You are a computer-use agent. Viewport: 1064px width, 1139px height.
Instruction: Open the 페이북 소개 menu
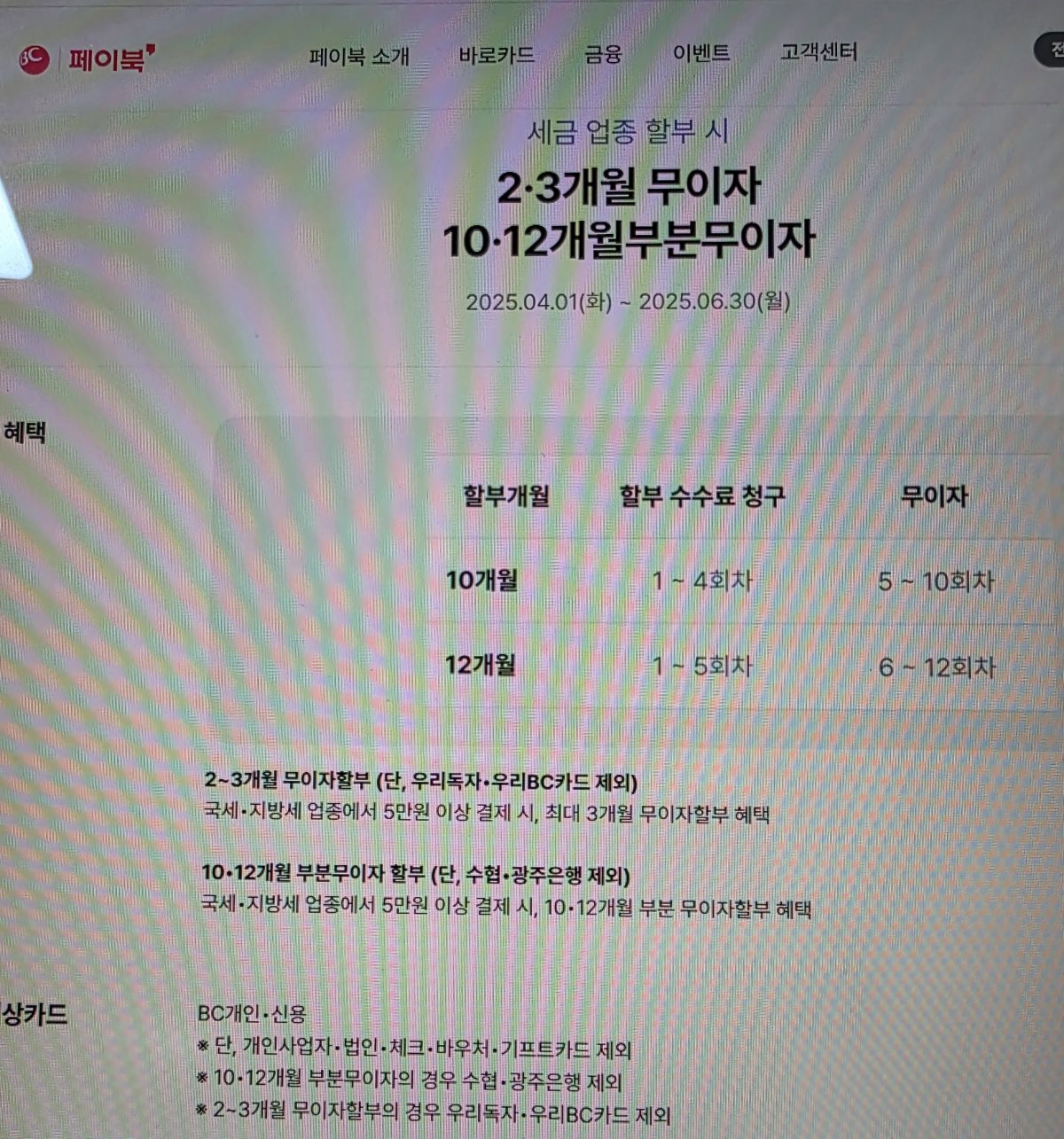tap(359, 57)
